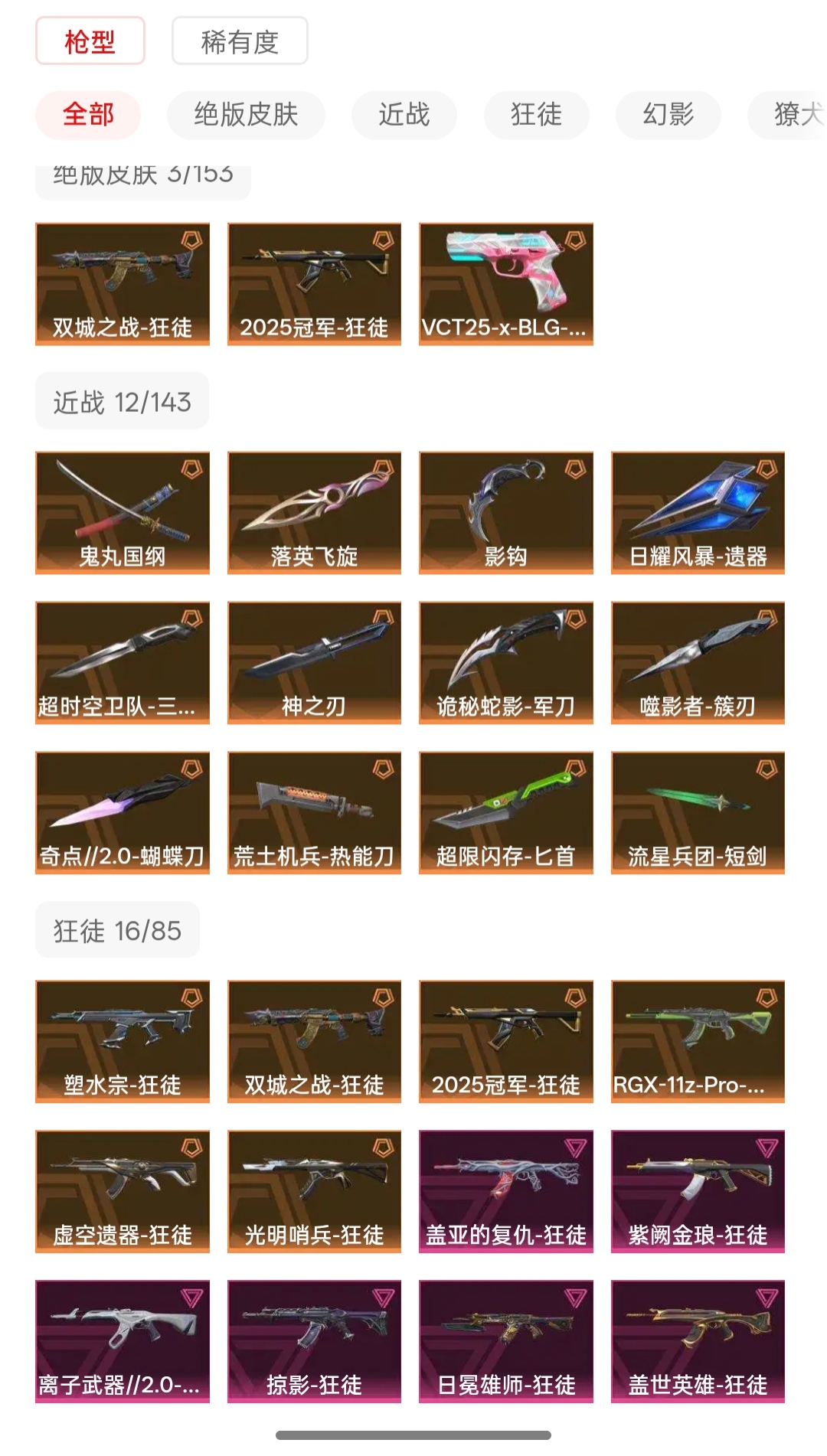View the 落英飞旋 skin tile
Viewport: 827px width, 1456px height.
pos(314,512)
